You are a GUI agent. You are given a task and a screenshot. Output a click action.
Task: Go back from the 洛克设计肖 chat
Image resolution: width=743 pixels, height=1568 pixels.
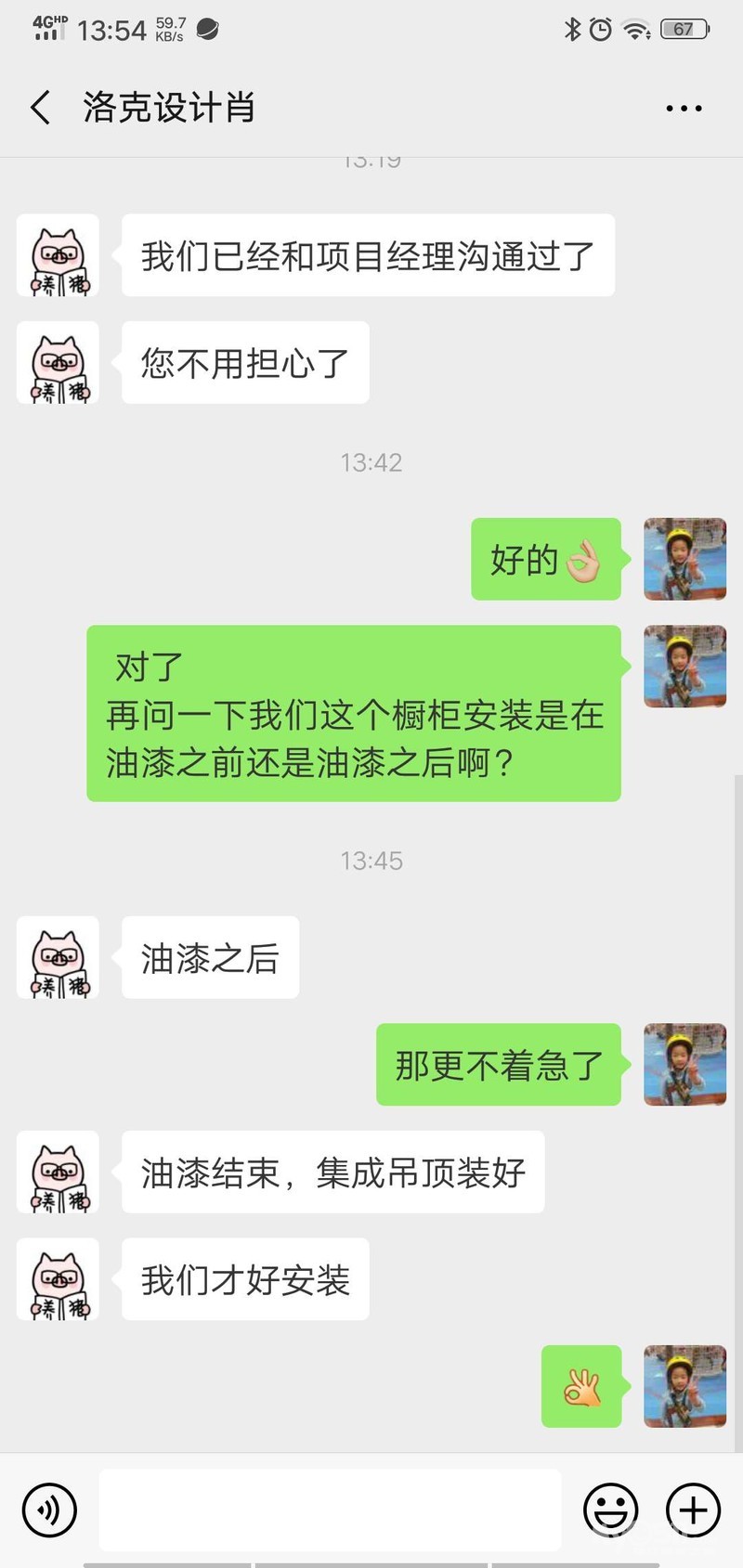[x=41, y=108]
